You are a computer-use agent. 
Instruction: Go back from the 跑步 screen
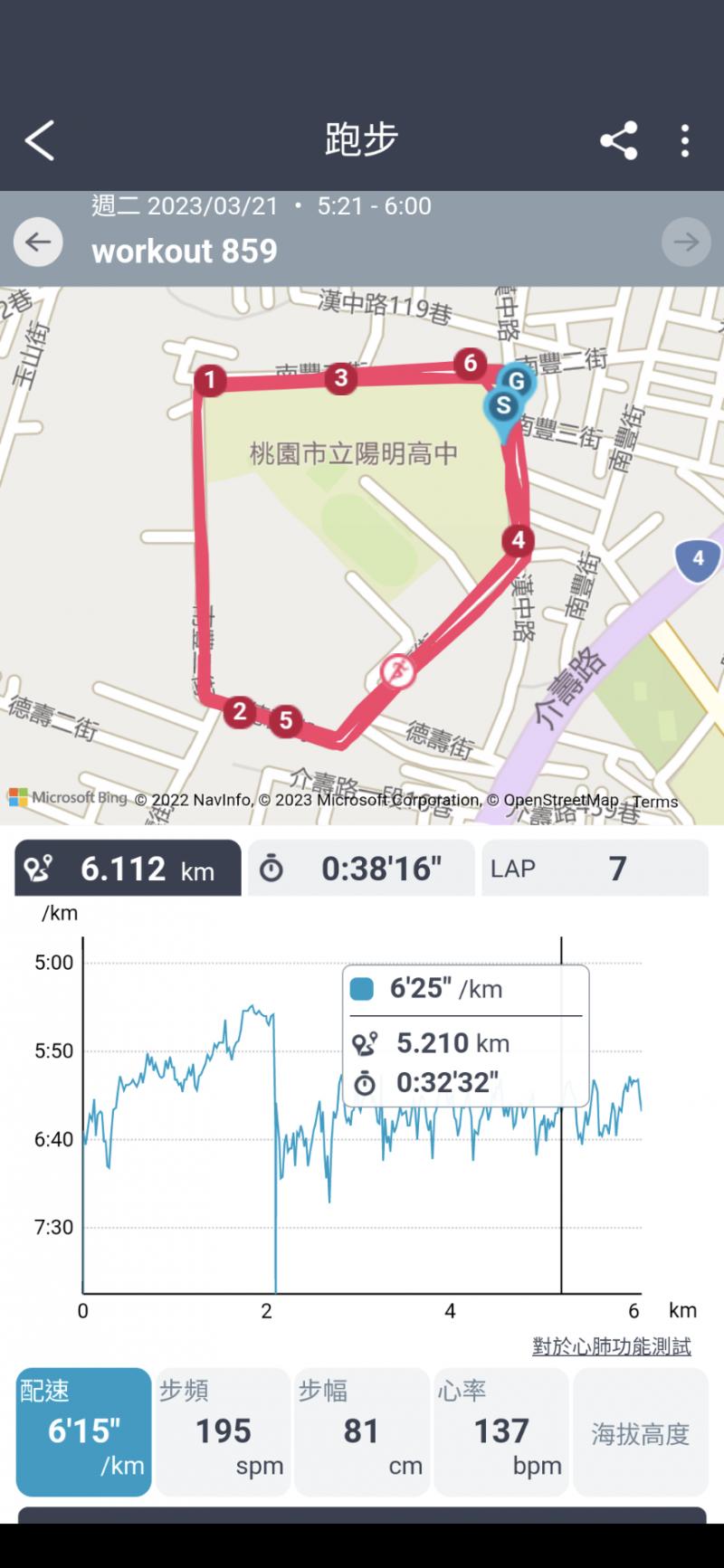point(40,141)
